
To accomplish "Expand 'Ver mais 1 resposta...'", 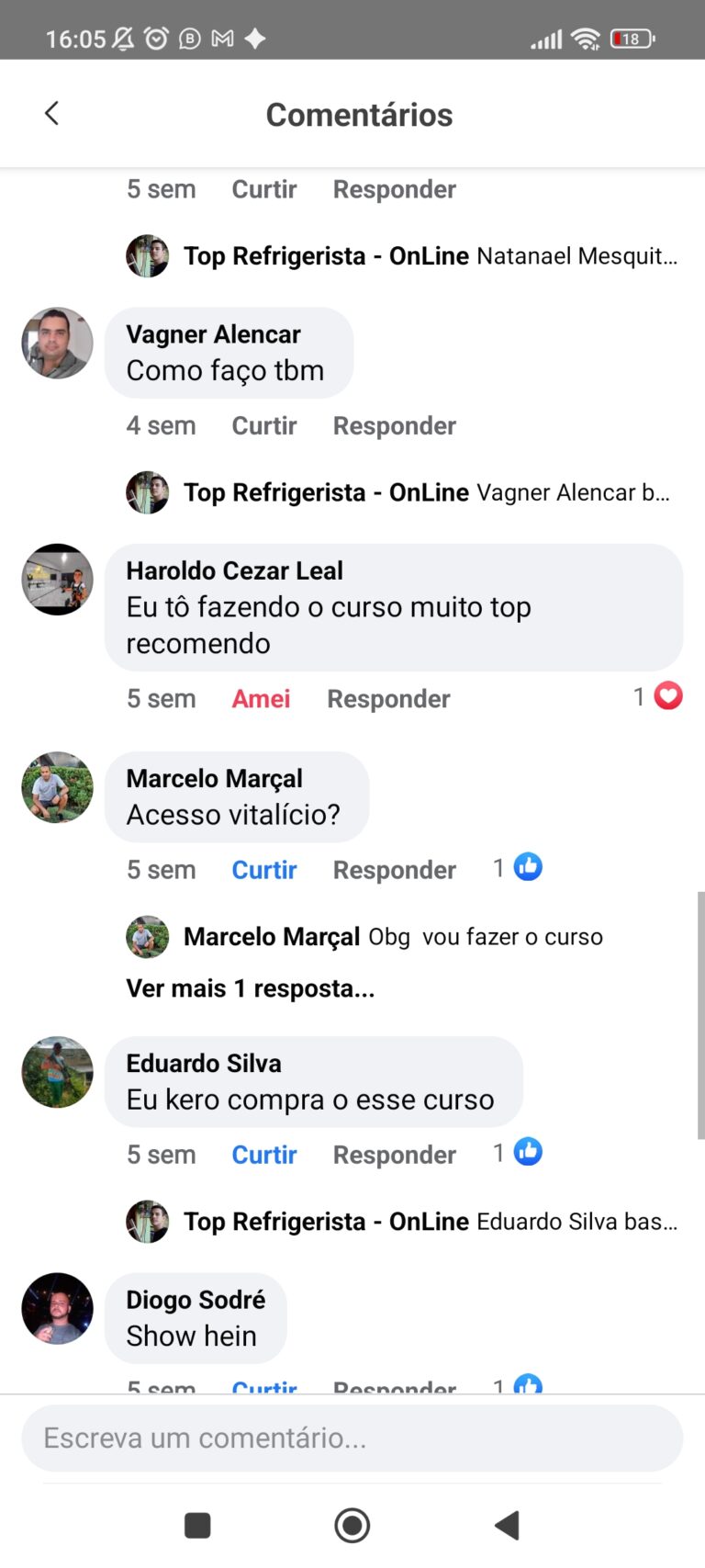I will pos(250,988).
